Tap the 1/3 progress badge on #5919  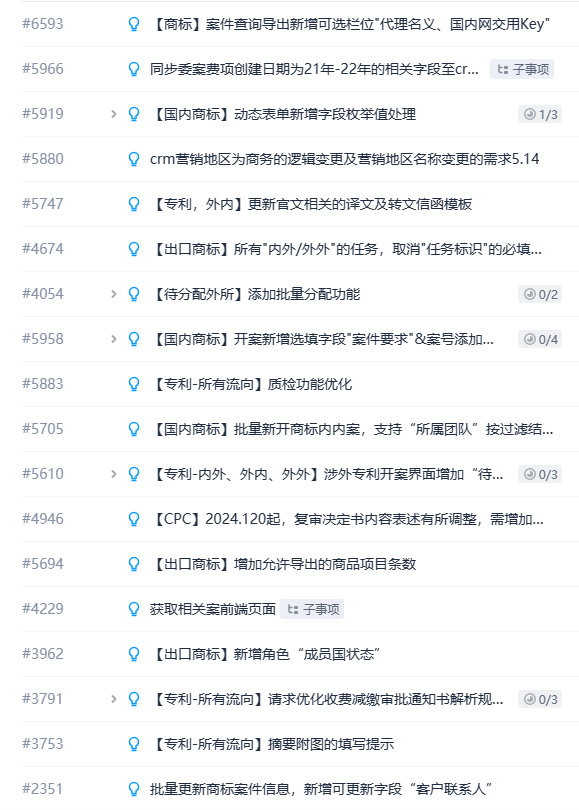(x=540, y=114)
